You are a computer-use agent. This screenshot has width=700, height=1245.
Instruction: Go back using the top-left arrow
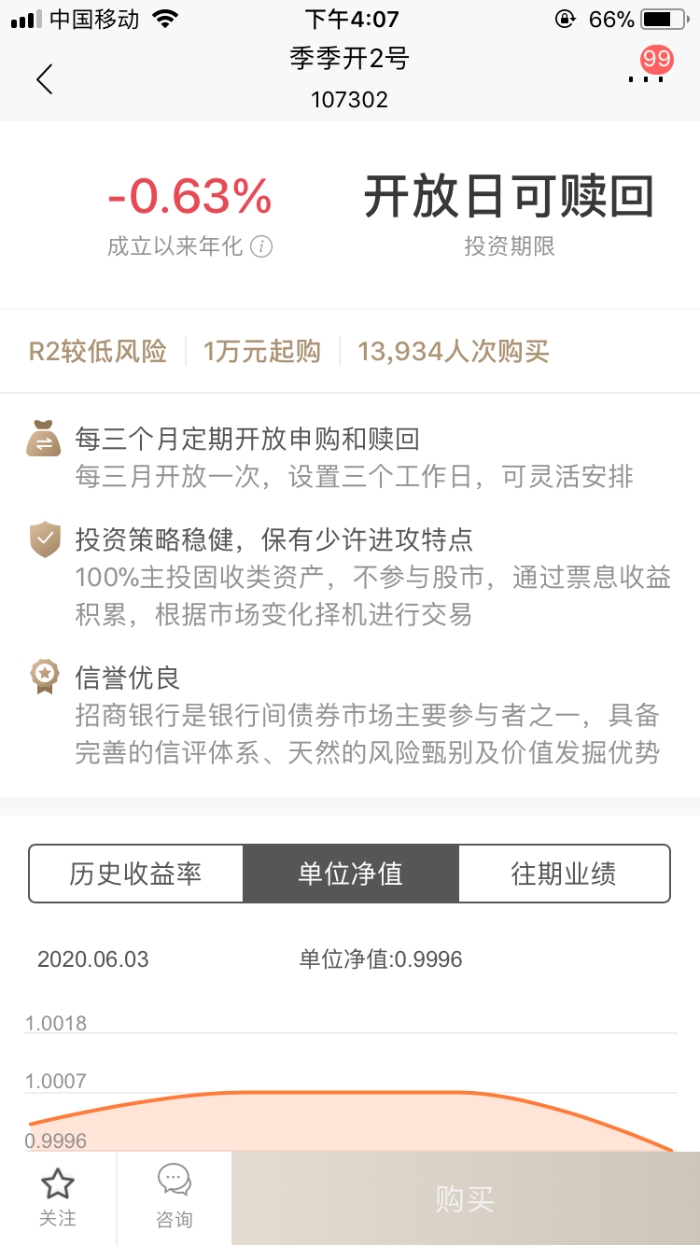(x=44, y=79)
